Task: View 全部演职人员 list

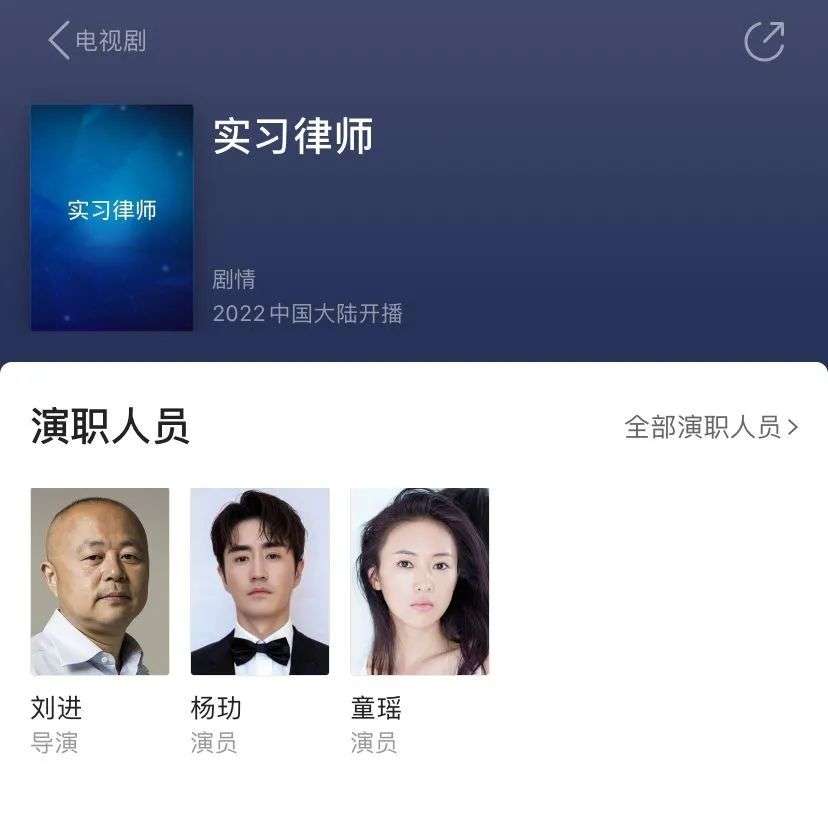Action: [x=711, y=427]
